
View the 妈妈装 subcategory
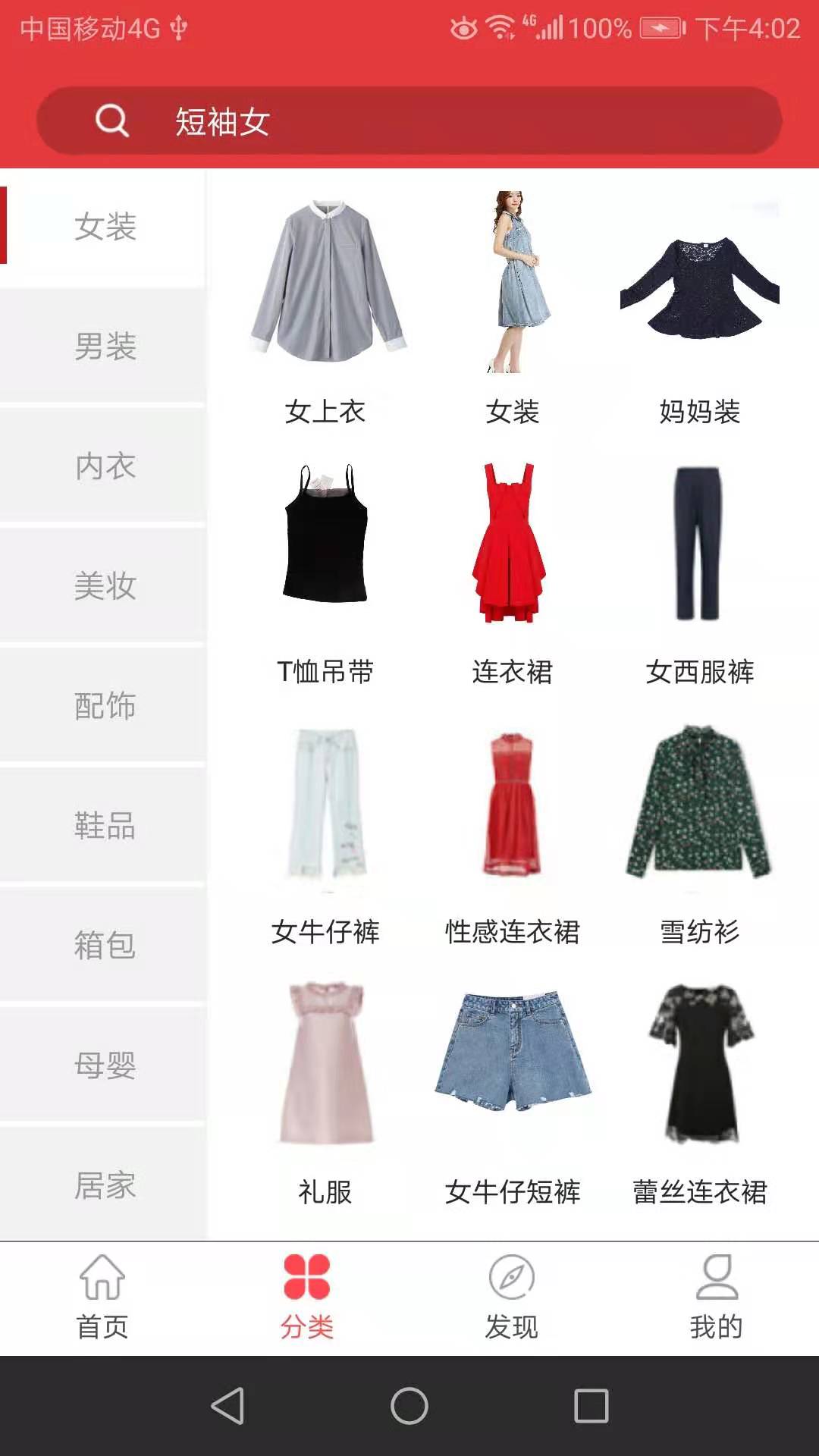pyautogui.click(x=699, y=303)
